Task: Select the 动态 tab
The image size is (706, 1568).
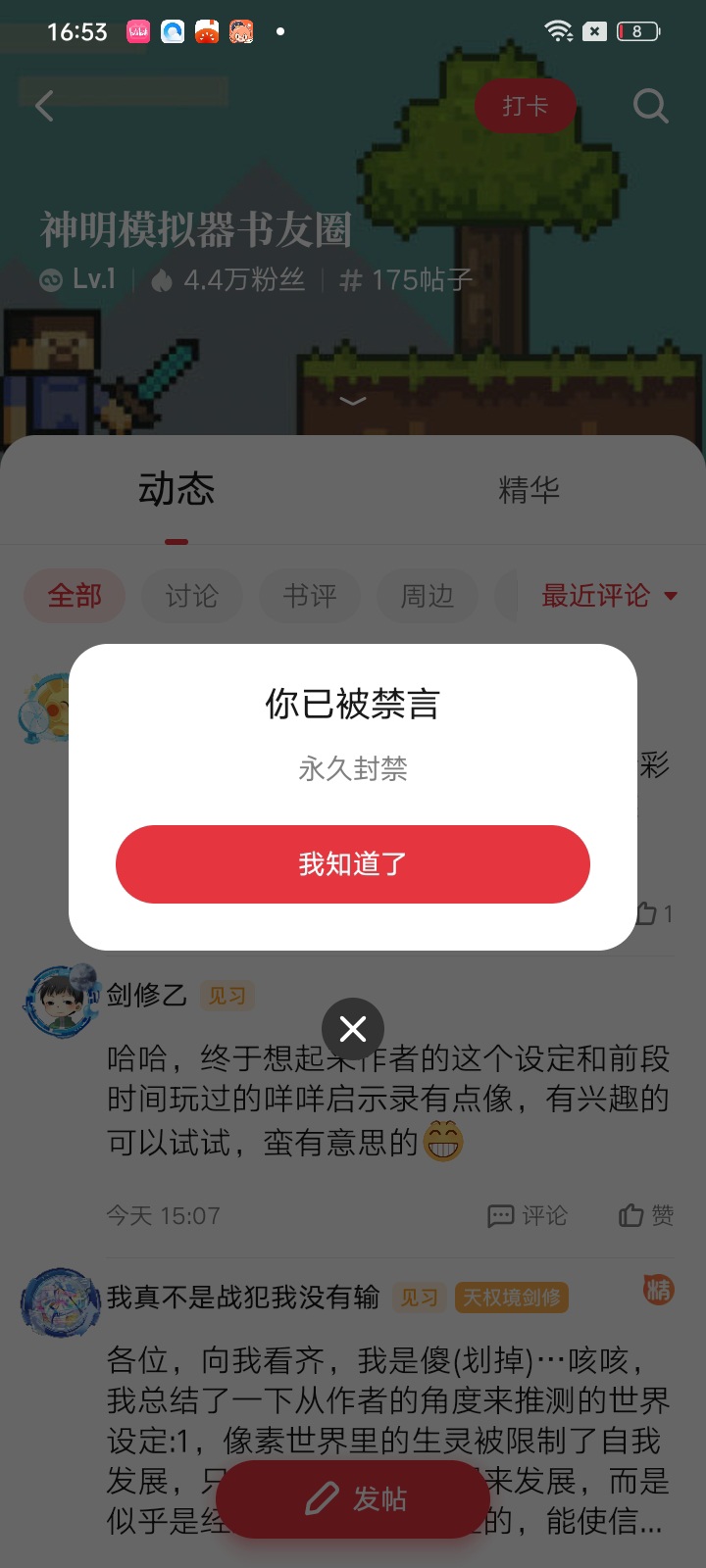Action: pyautogui.click(x=176, y=489)
